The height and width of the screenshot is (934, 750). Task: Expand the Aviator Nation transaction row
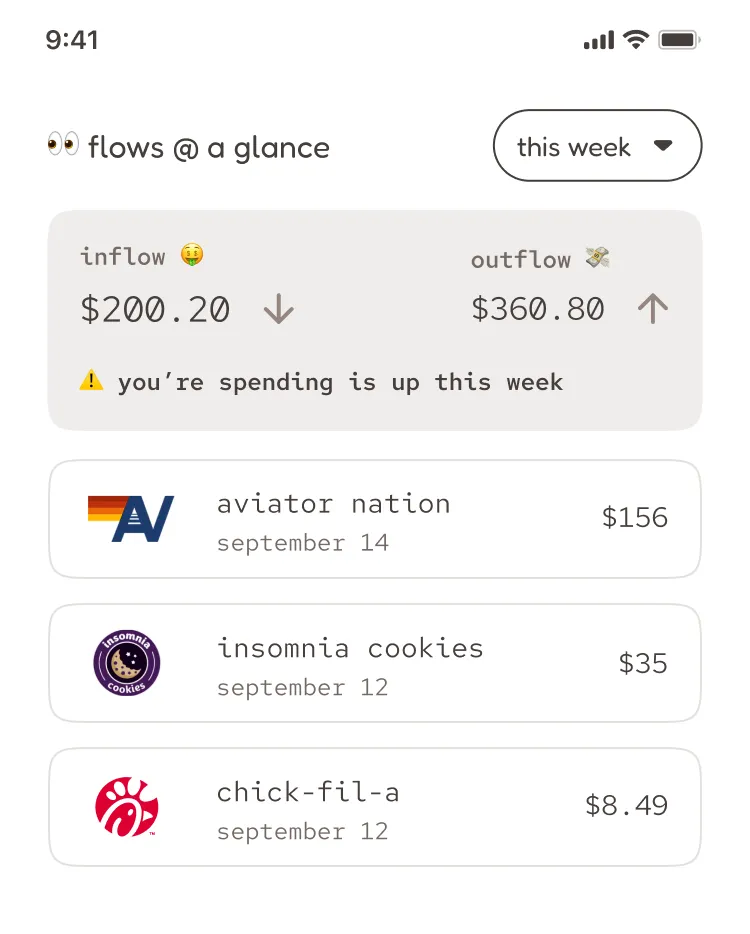[375, 518]
